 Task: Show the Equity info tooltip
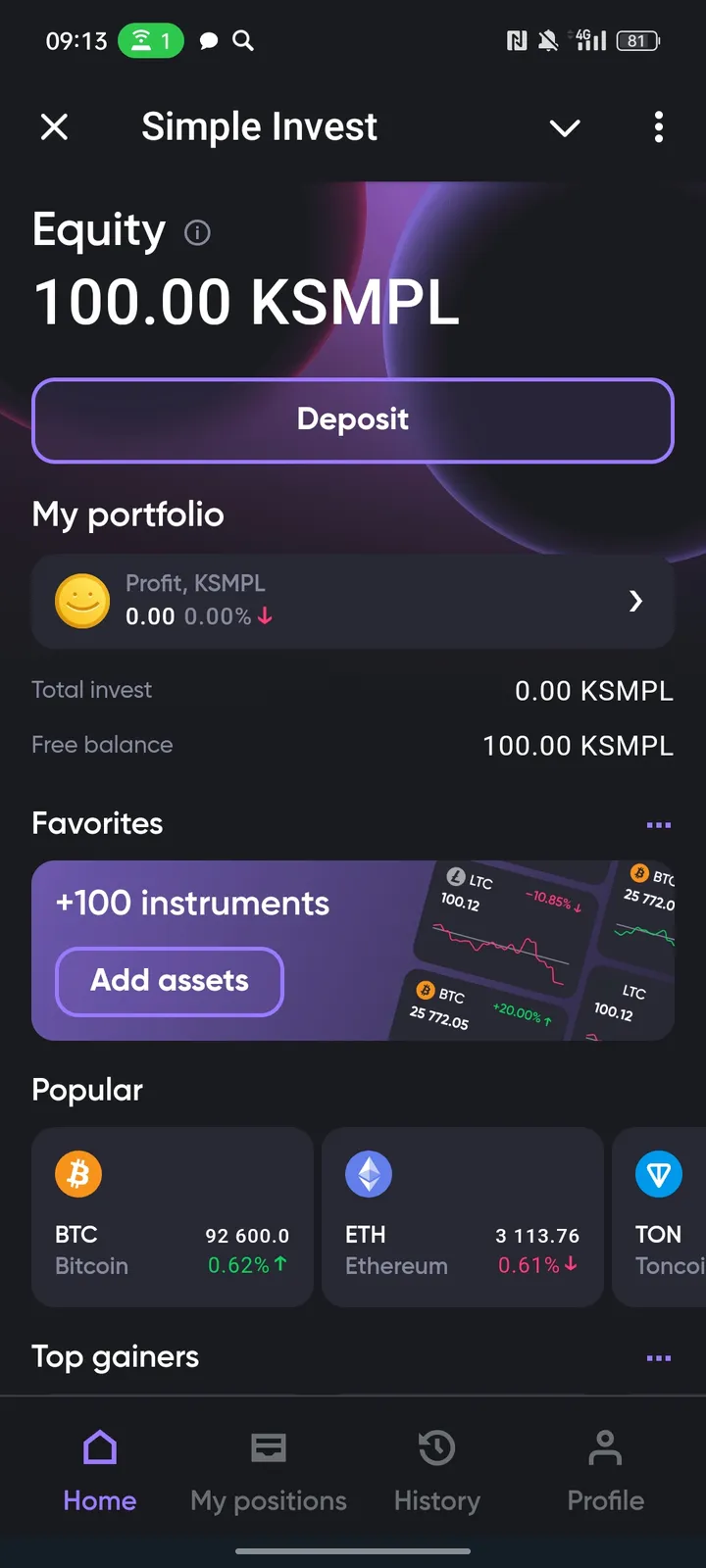click(197, 233)
